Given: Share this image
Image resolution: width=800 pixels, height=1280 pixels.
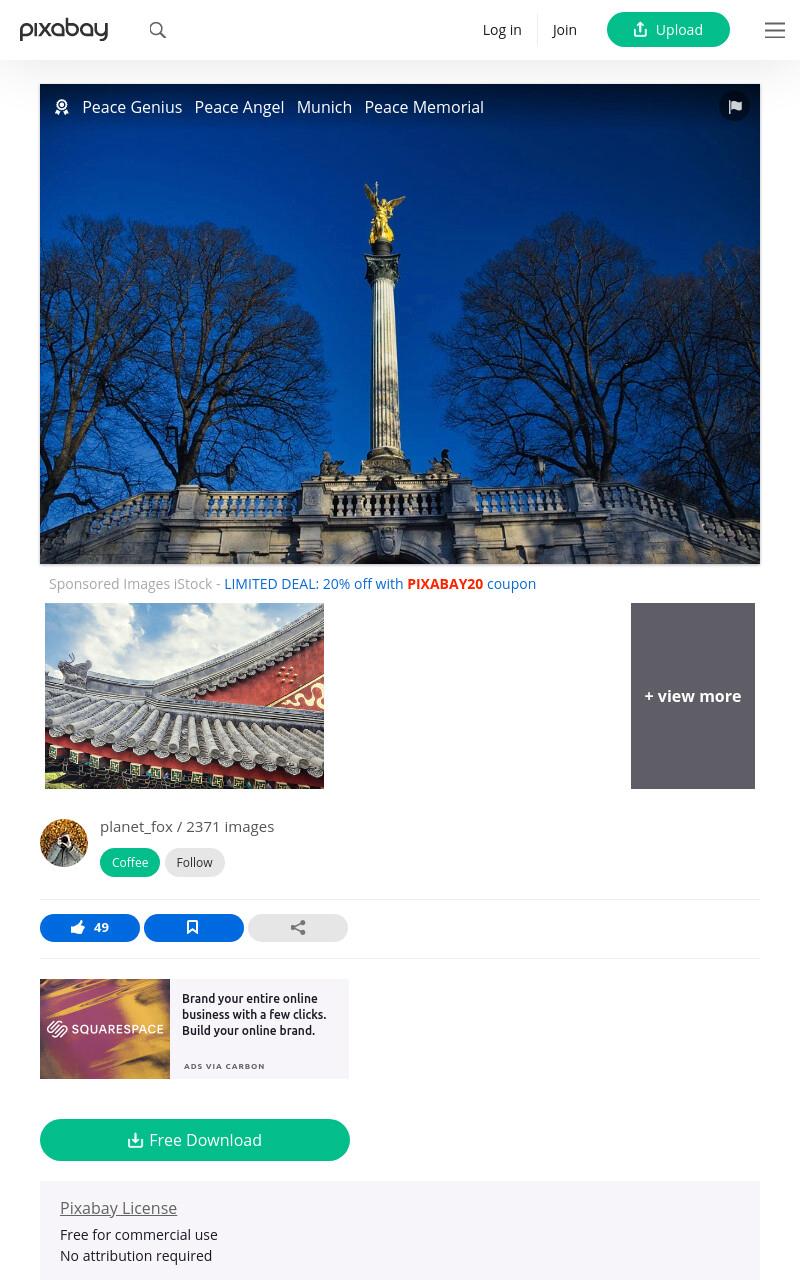Looking at the screenshot, I should pyautogui.click(x=298, y=928).
